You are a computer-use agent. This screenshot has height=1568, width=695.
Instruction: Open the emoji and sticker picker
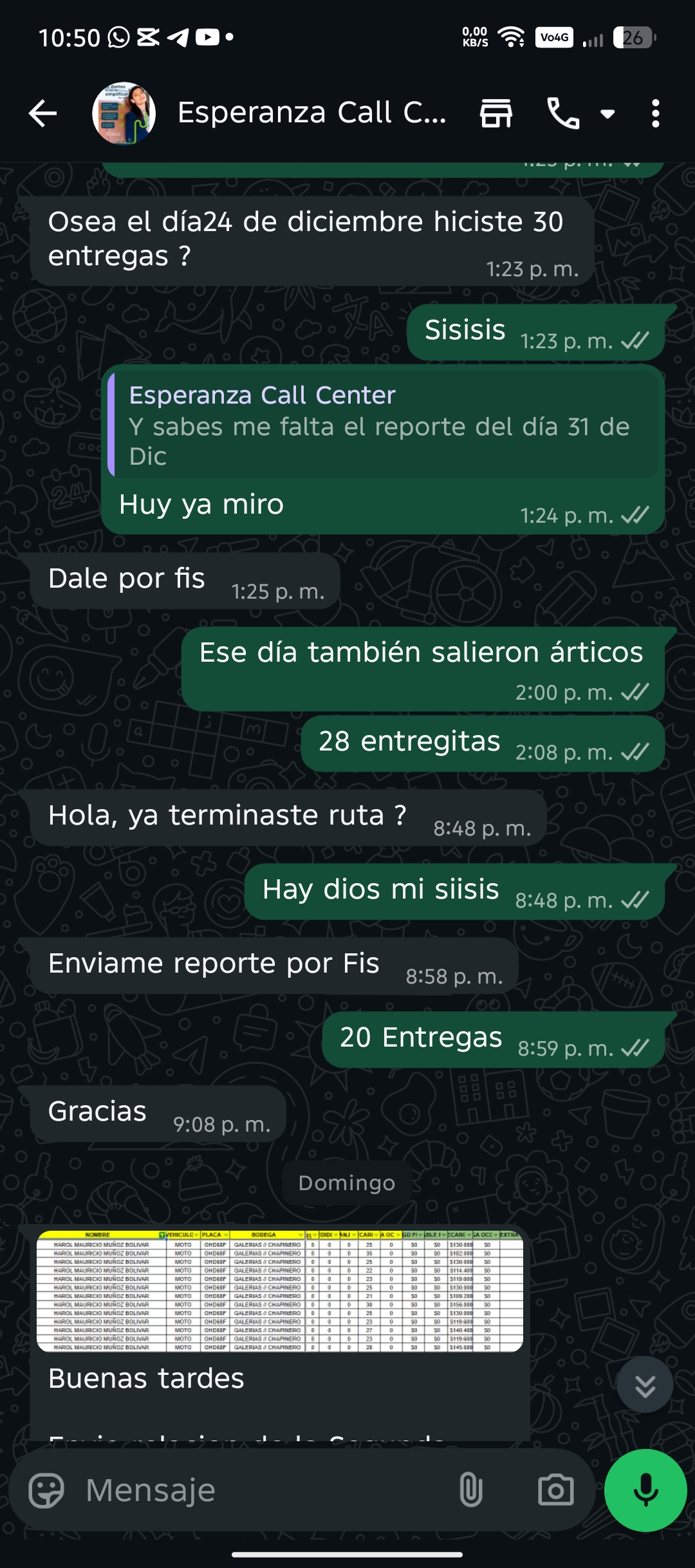point(47,1490)
